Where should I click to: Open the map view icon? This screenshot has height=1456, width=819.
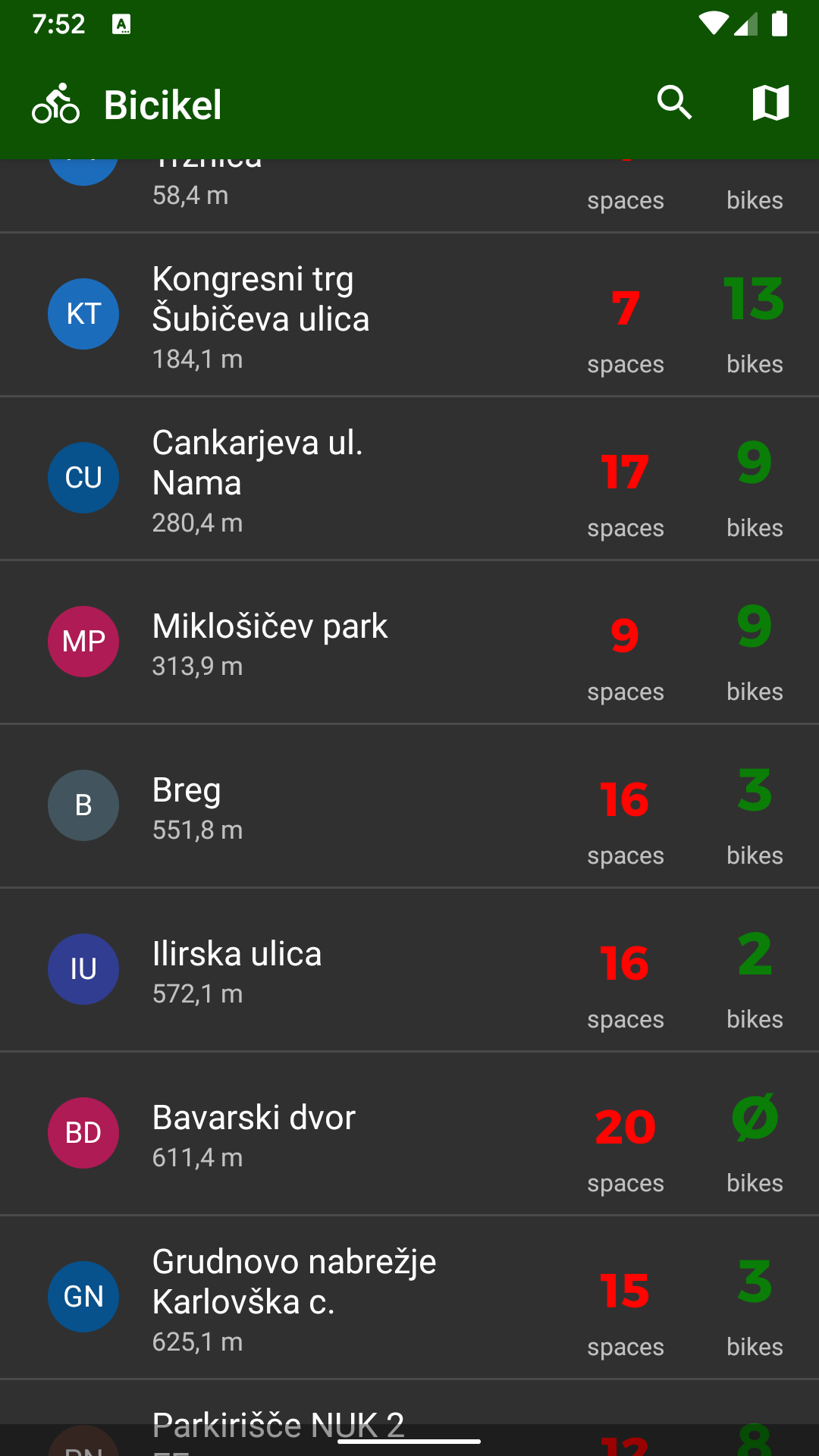(770, 102)
